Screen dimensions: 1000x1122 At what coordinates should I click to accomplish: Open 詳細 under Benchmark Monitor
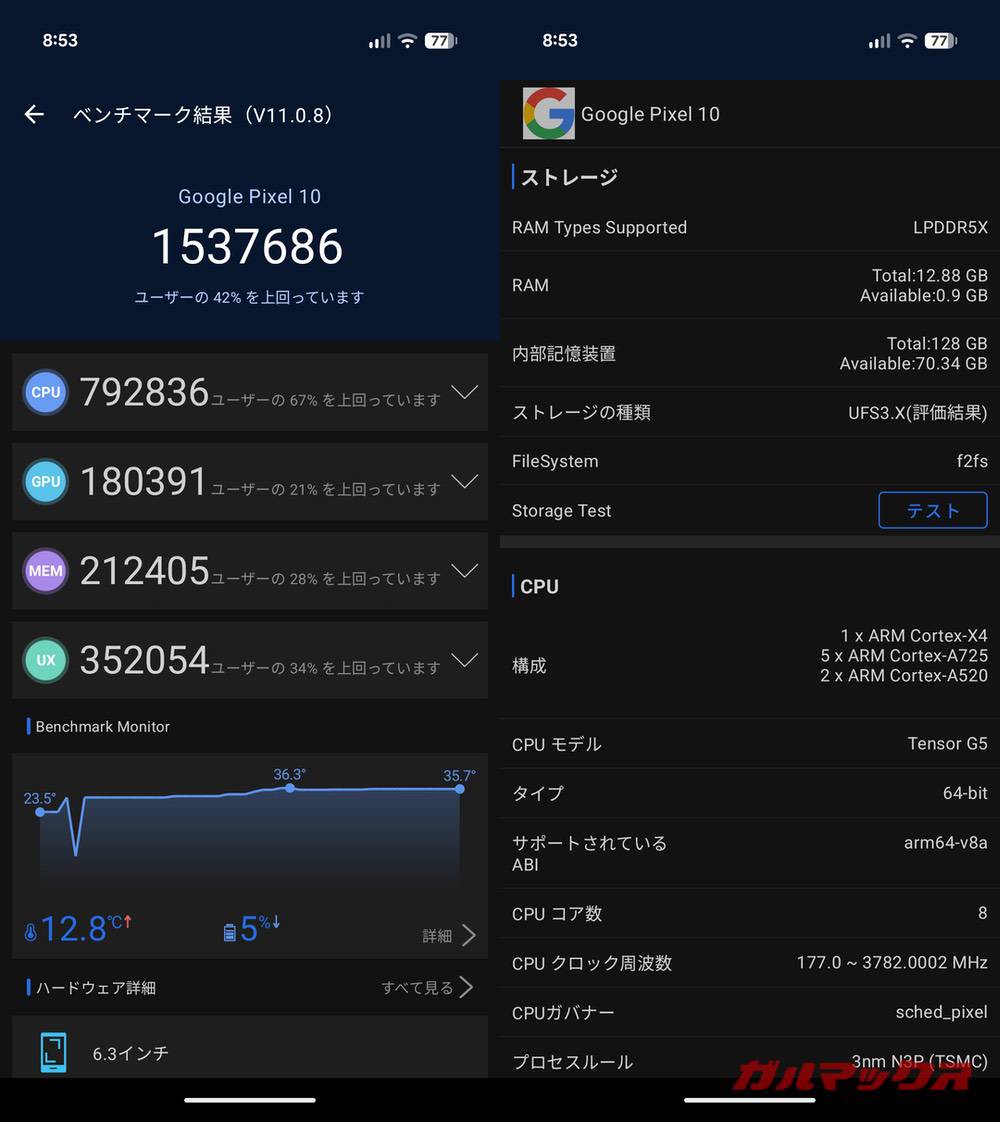440,934
